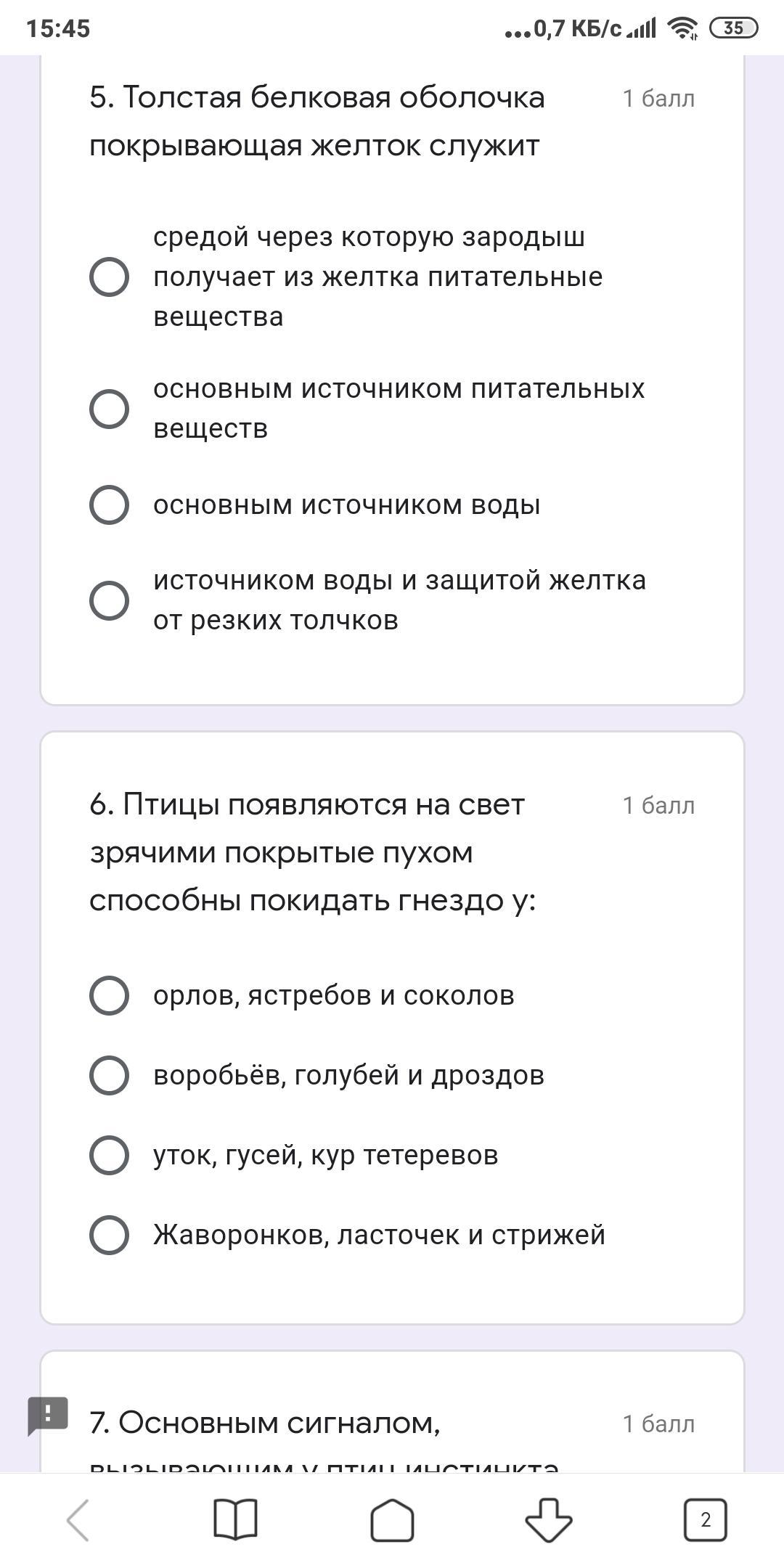Open the browser bookmarks book icon
The height and width of the screenshot is (1568, 784).
235,1519
